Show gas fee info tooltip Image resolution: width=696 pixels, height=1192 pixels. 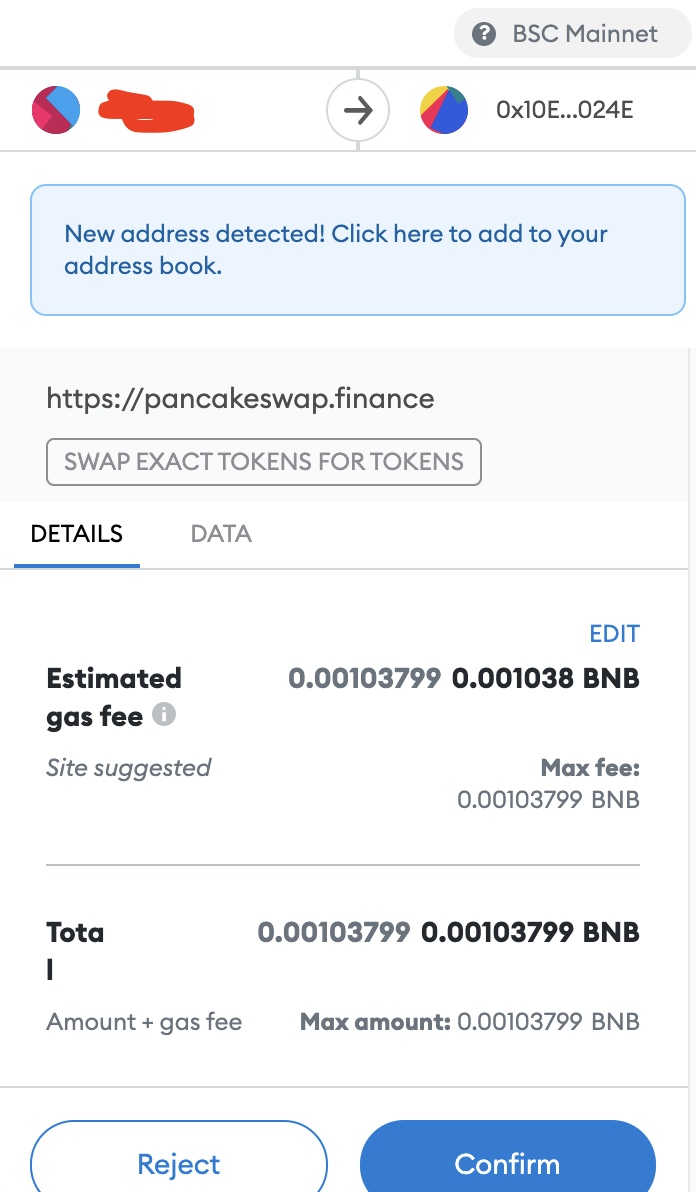[165, 716]
